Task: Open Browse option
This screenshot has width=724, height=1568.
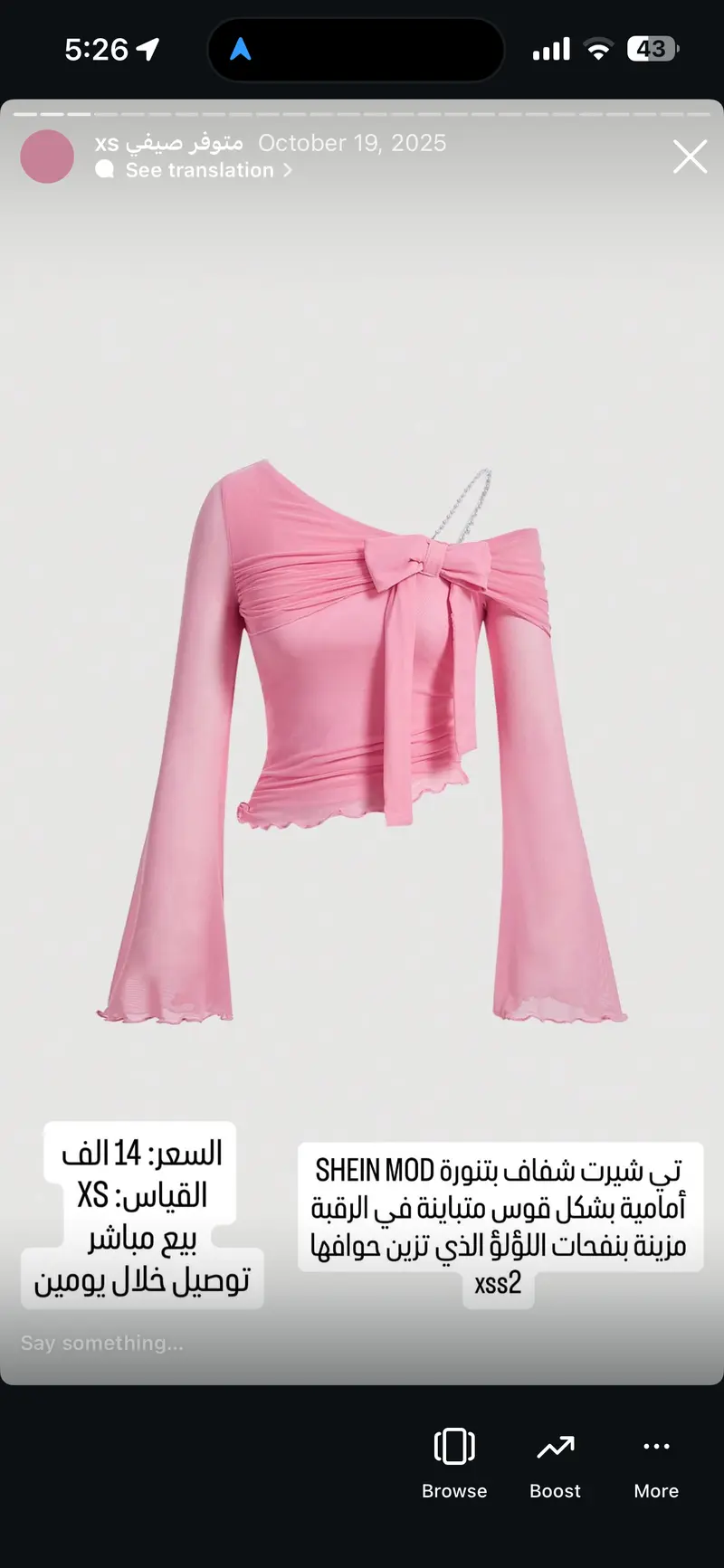Action: 454,1463
